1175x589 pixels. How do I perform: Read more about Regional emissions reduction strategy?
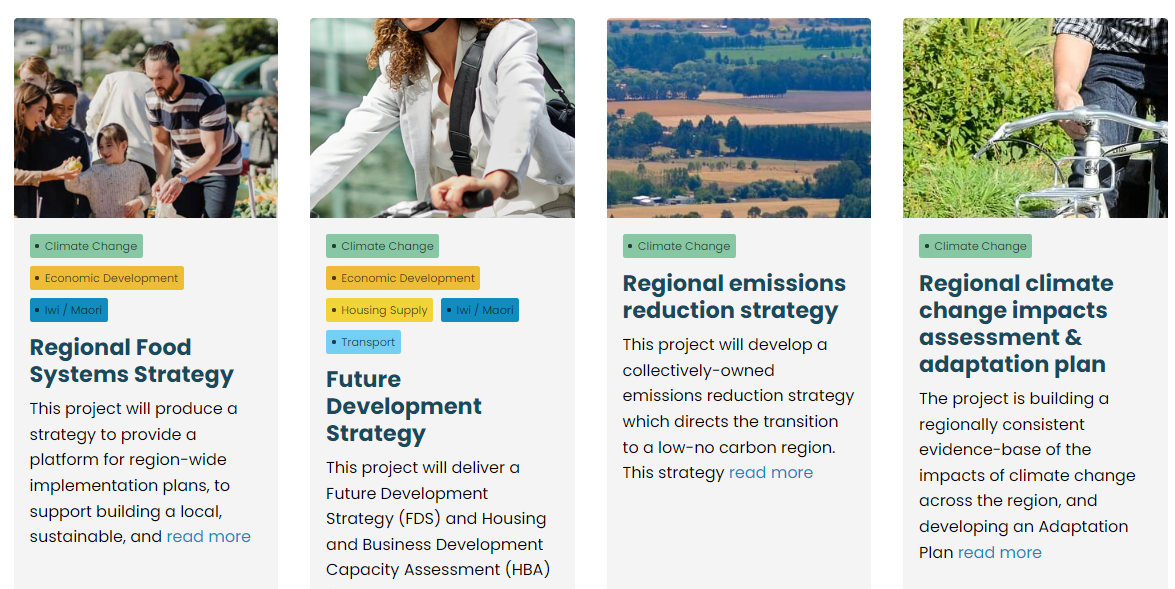[x=770, y=473]
